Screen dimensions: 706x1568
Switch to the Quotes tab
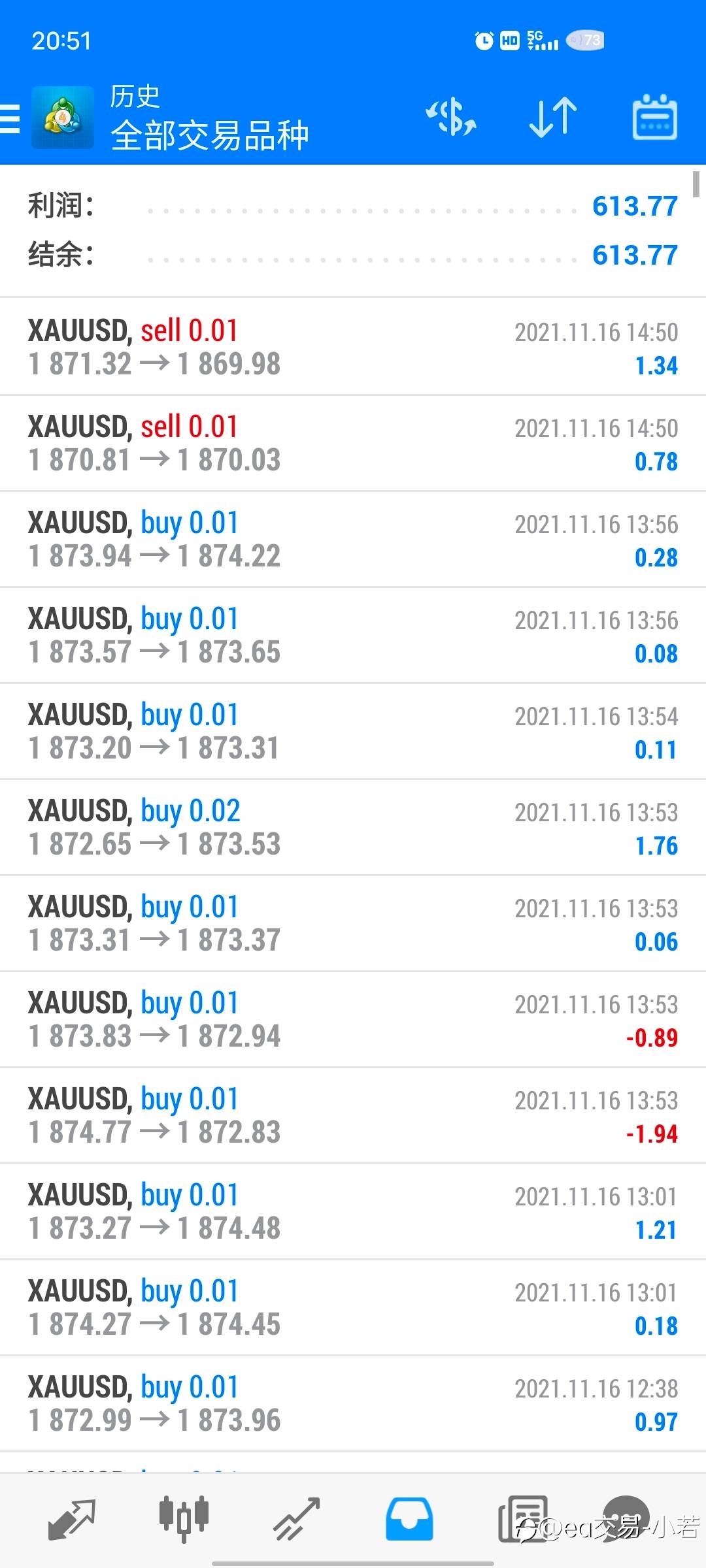click(x=72, y=1518)
